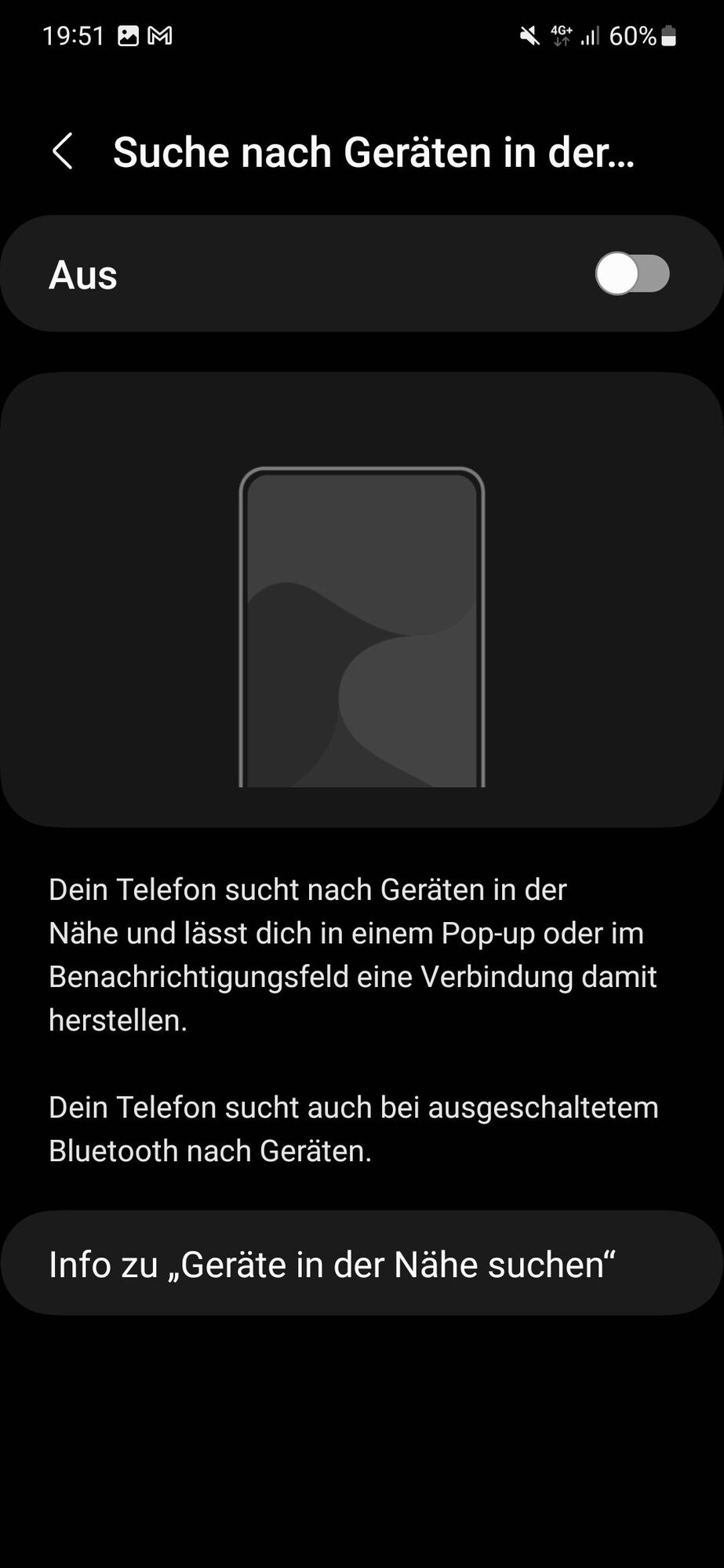Tap the muted sound icon
The width and height of the screenshot is (724, 1568).
[x=527, y=34]
